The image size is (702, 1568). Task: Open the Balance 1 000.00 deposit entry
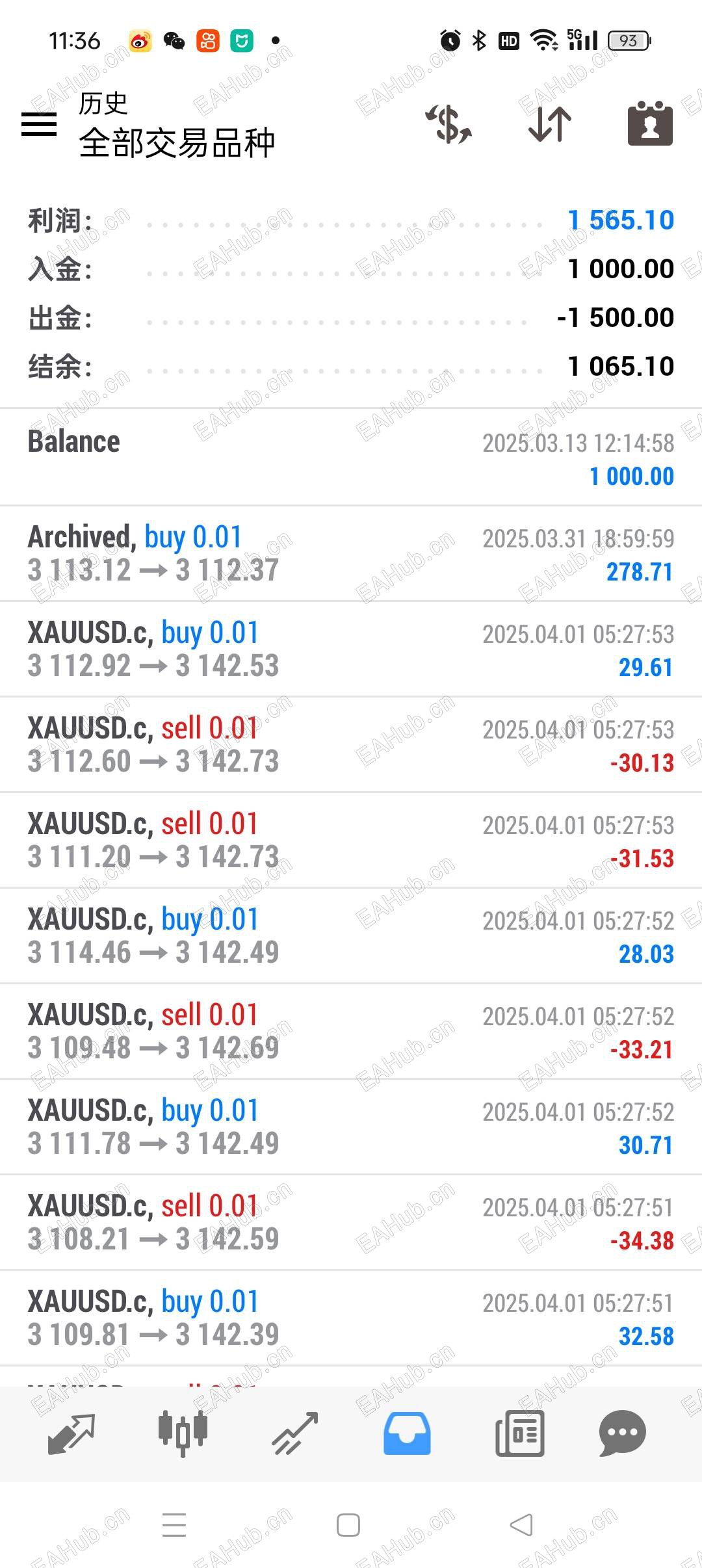[x=351, y=458]
